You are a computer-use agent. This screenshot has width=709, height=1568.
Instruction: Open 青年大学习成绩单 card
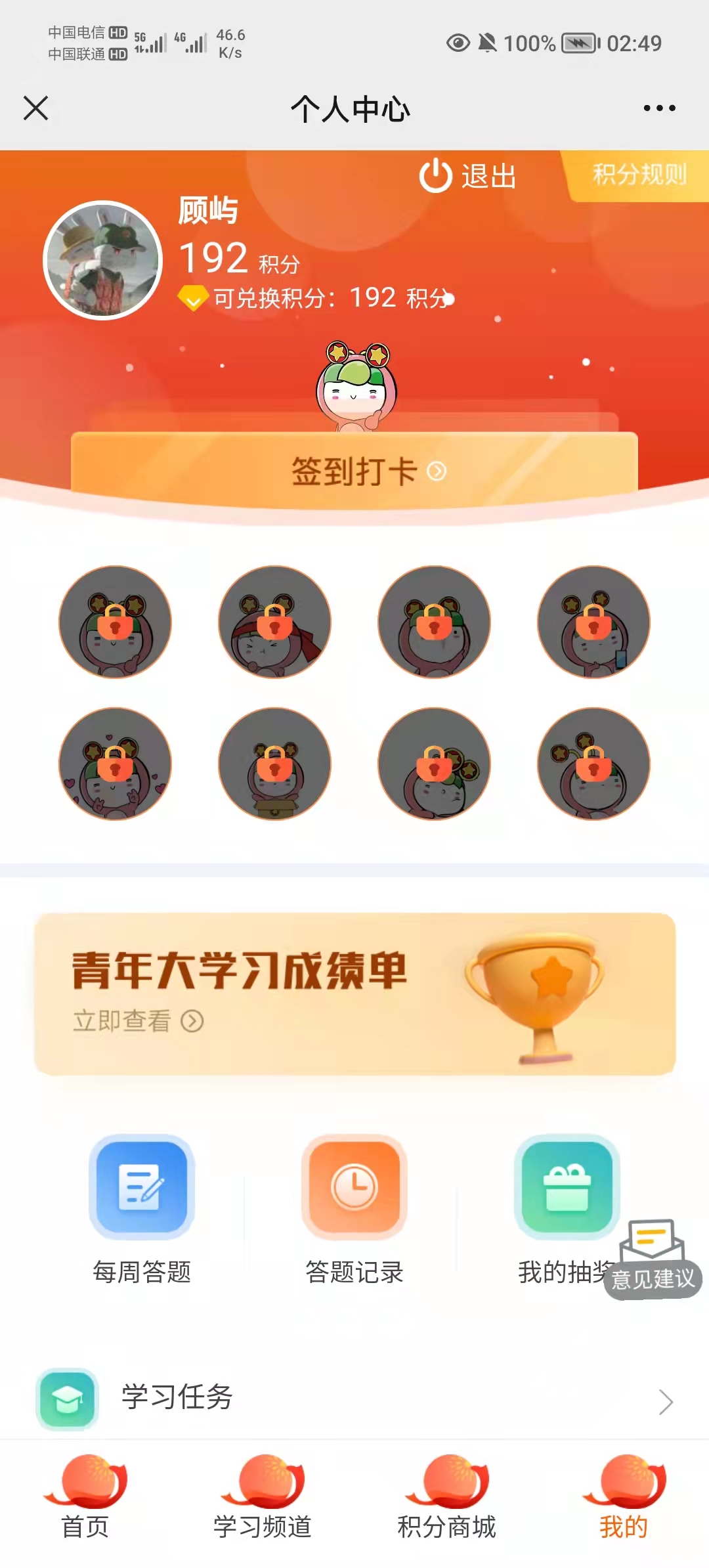click(354, 993)
